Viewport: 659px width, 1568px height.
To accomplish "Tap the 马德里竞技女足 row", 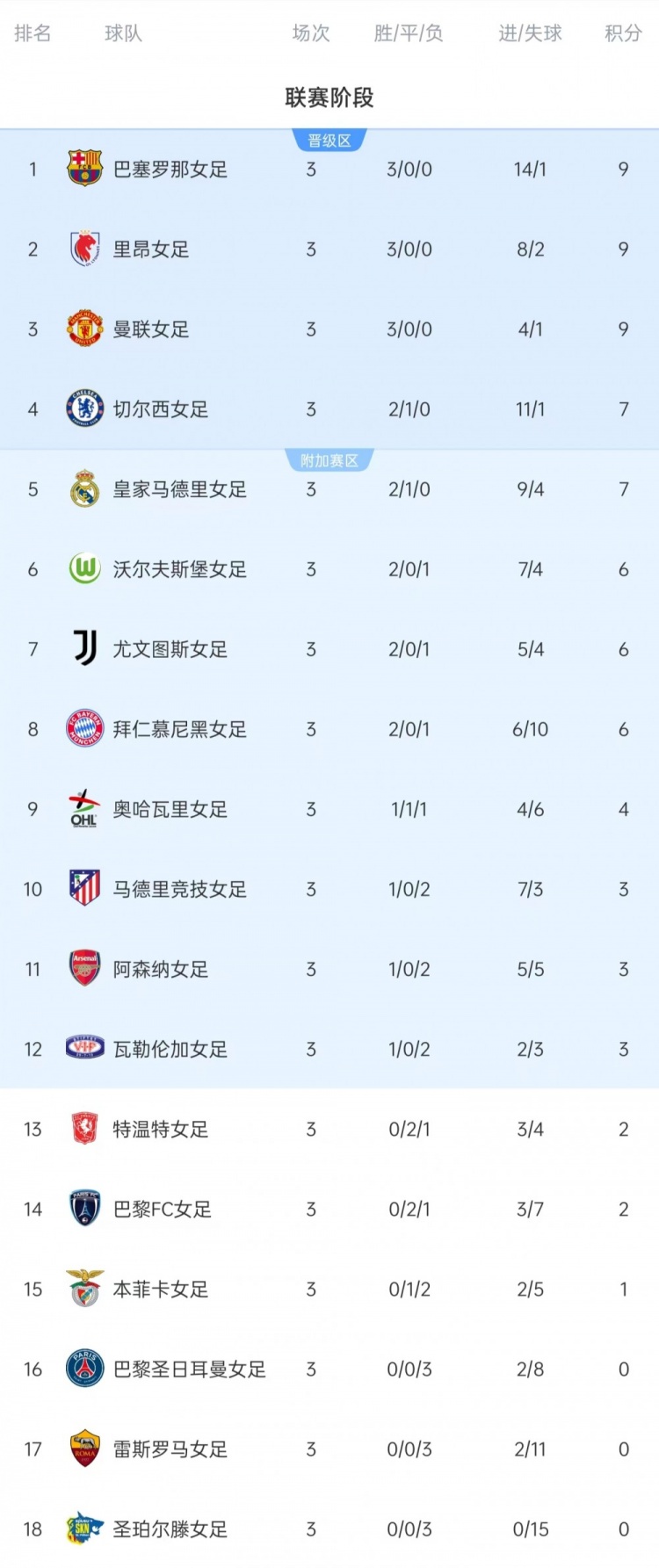I will coord(180,889).
